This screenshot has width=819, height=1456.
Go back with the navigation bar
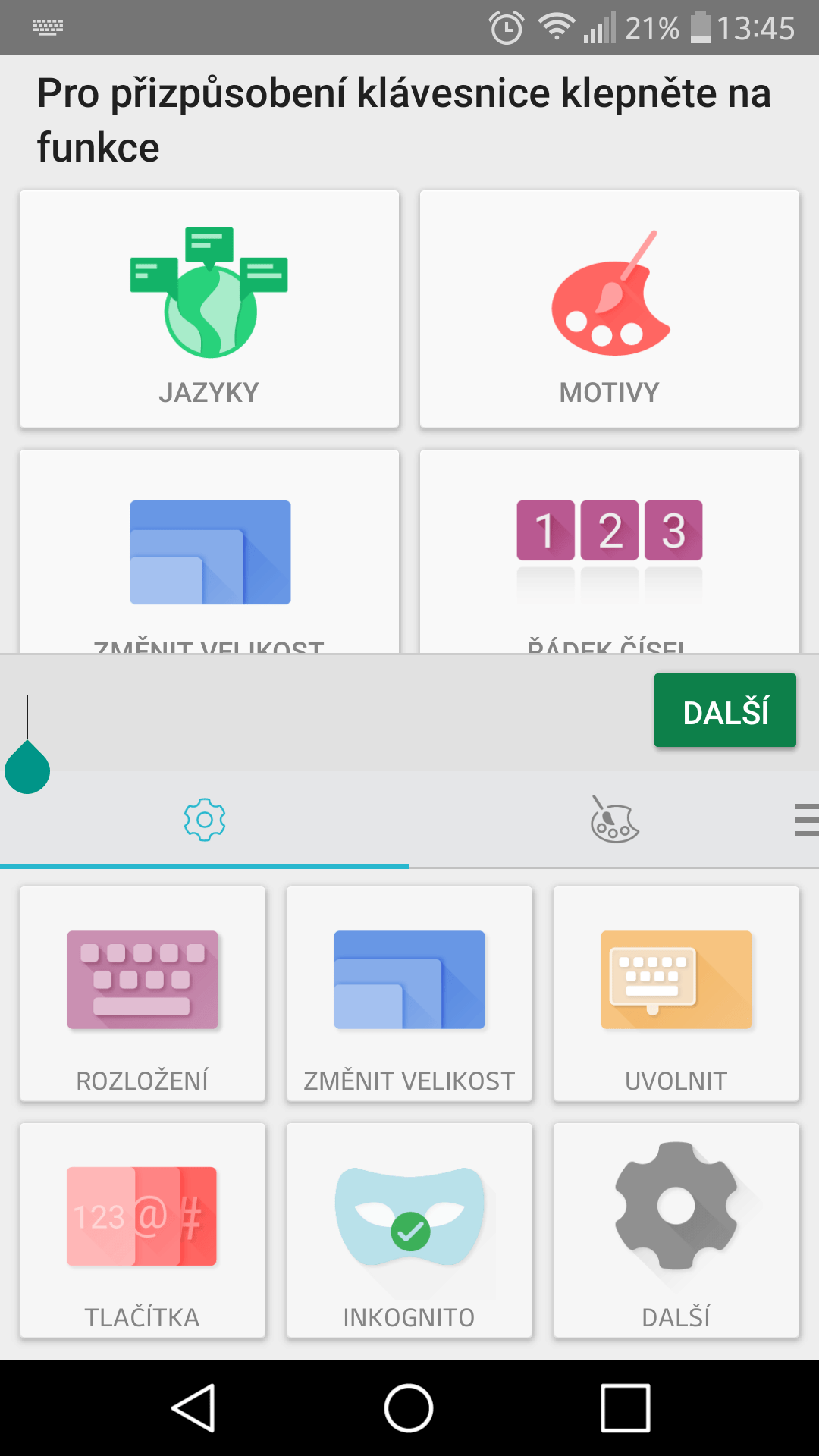click(x=194, y=1408)
